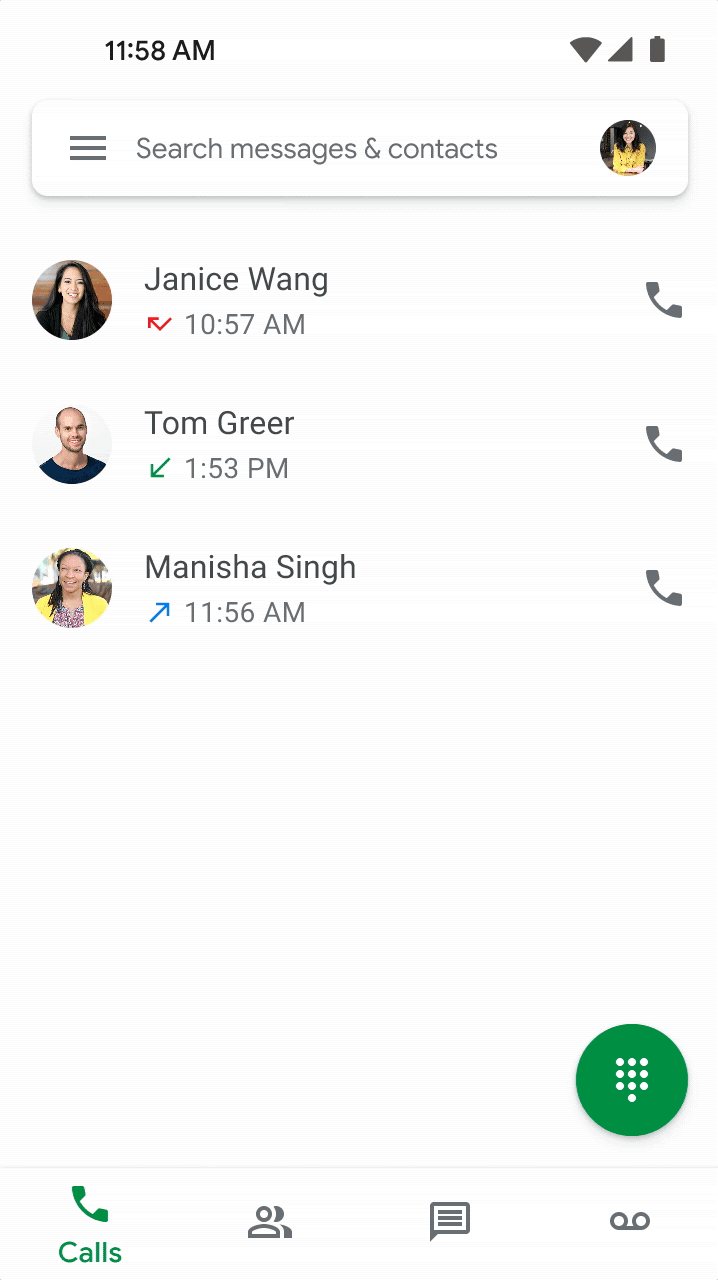Tap the Search messages & contacts field
This screenshot has height=1280, width=718.
316,149
